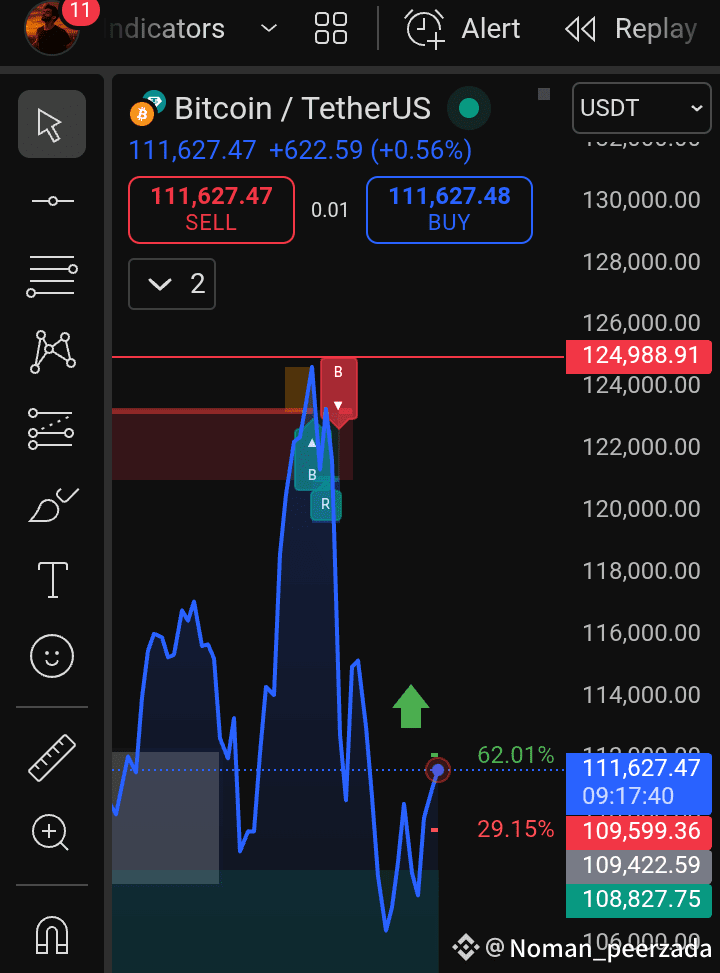The image size is (720, 973).
Task: Open the emoji icons tool
Action: [x=52, y=656]
